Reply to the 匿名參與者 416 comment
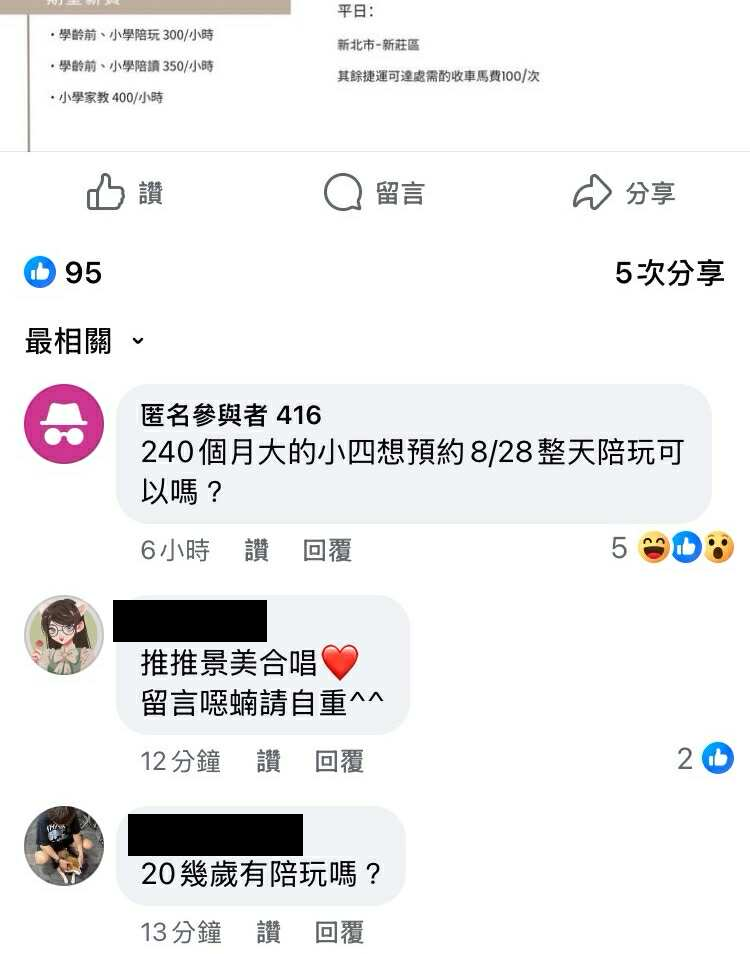 coord(327,550)
